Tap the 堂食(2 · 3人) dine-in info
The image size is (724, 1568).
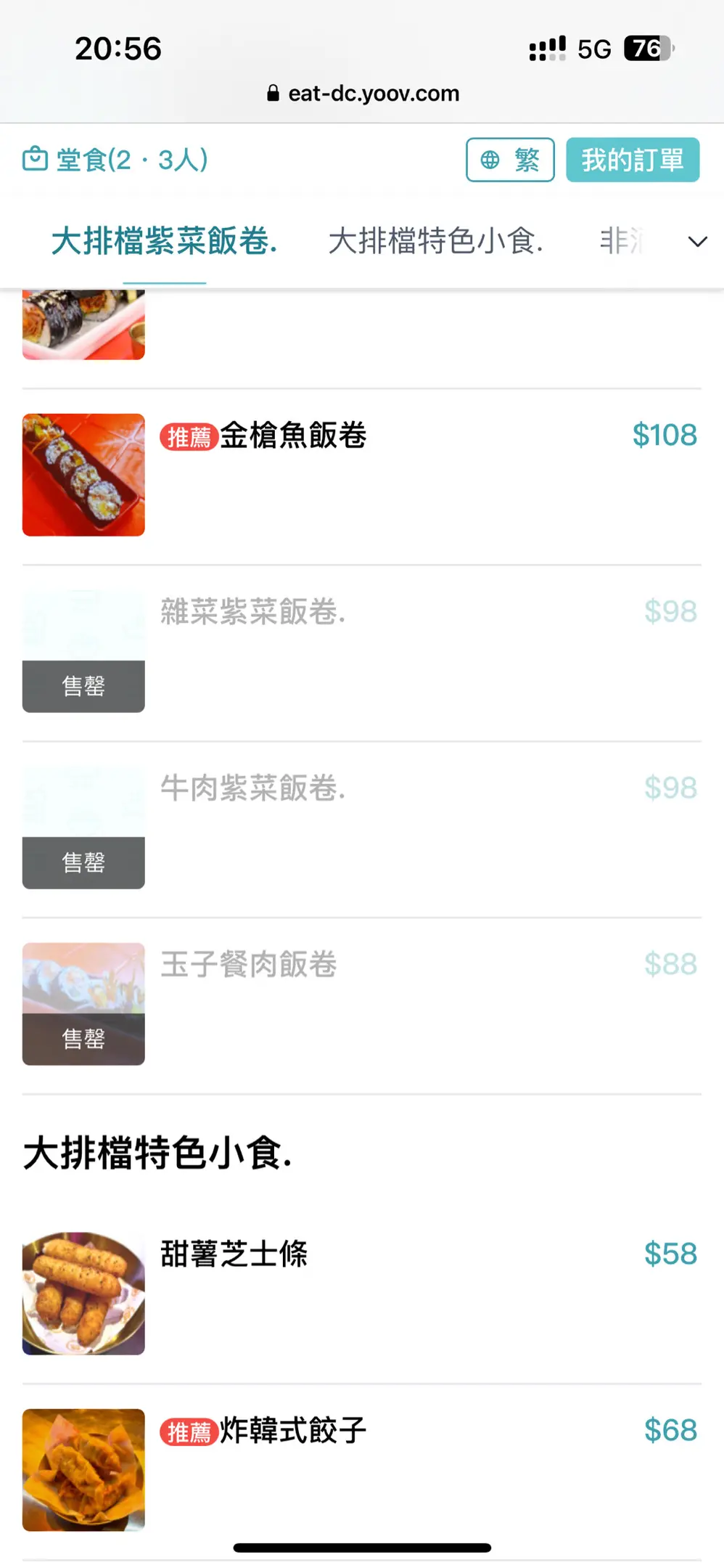(x=116, y=160)
